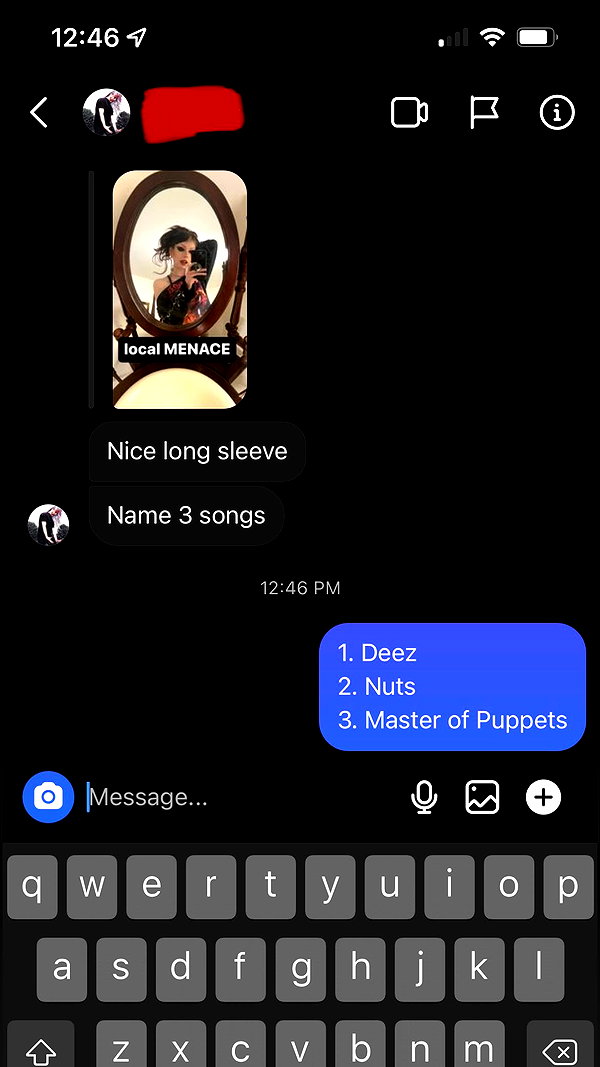This screenshot has height=1067, width=600.
Task: Flag this conversation
Action: coord(484,112)
